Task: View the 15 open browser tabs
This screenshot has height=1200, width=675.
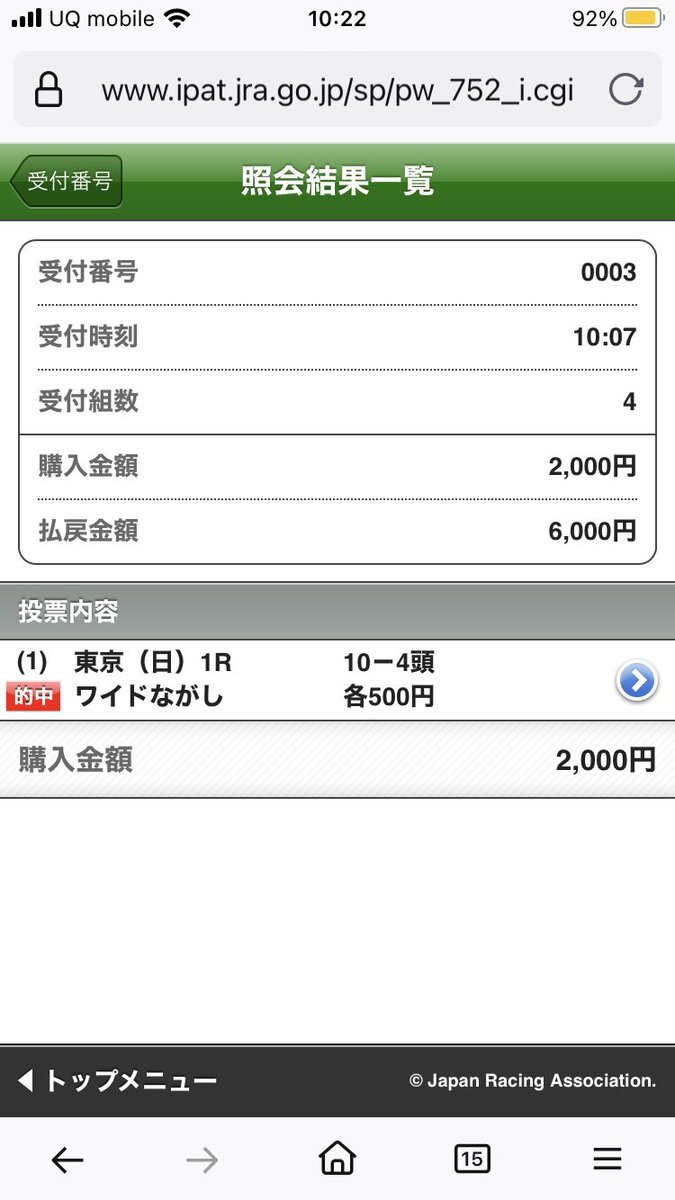Action: (x=472, y=1159)
